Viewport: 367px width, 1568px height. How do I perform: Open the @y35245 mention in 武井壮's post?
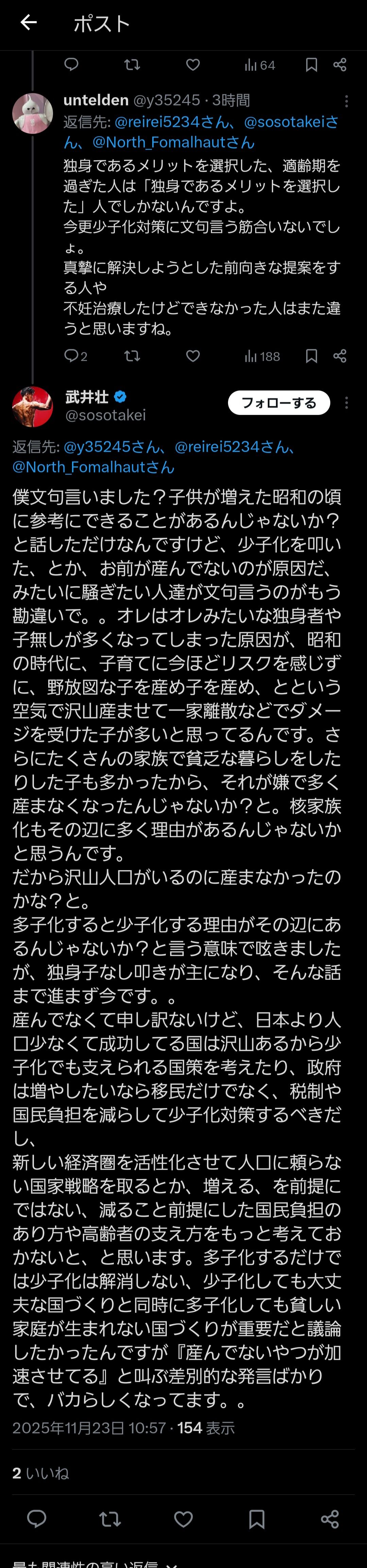click(x=105, y=447)
